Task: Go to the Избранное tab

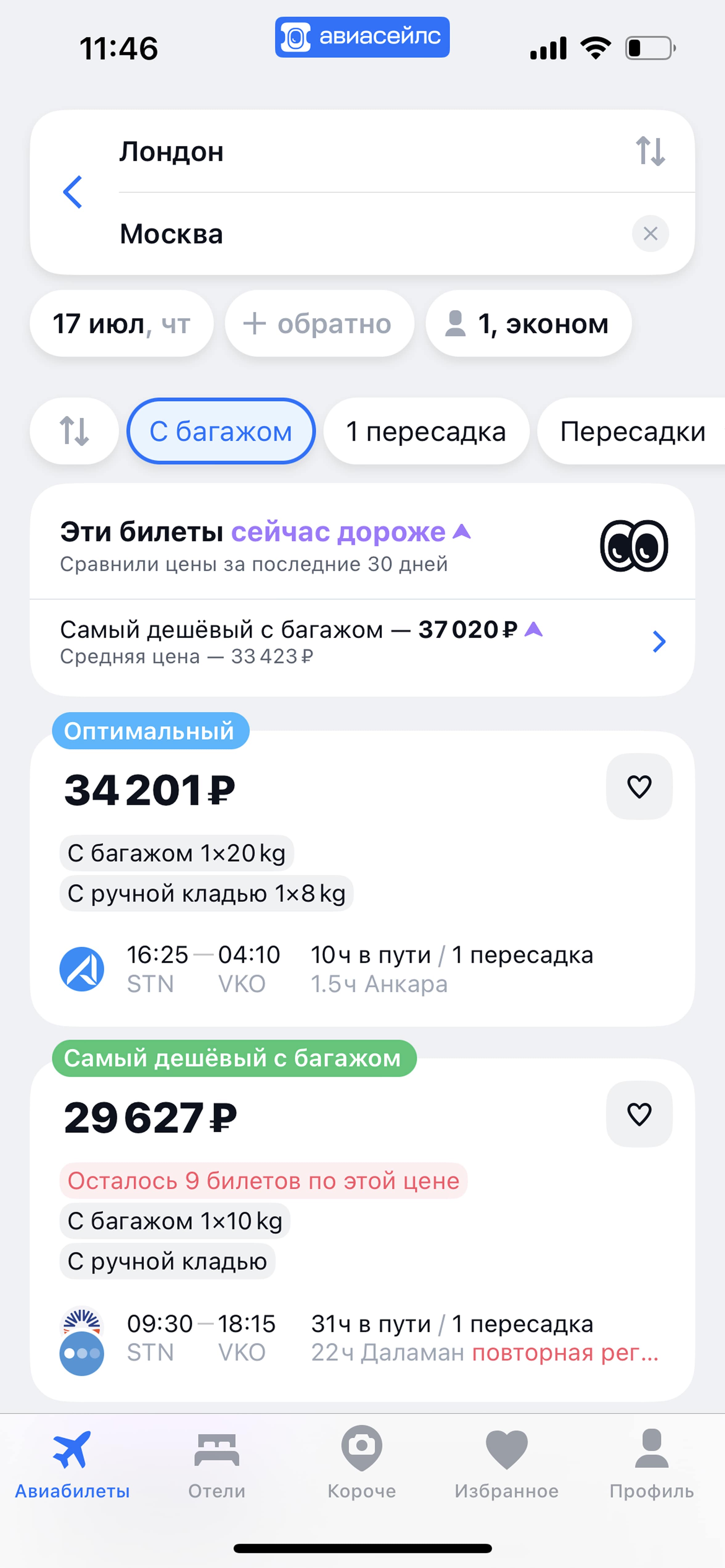Action: pyautogui.click(x=507, y=1465)
